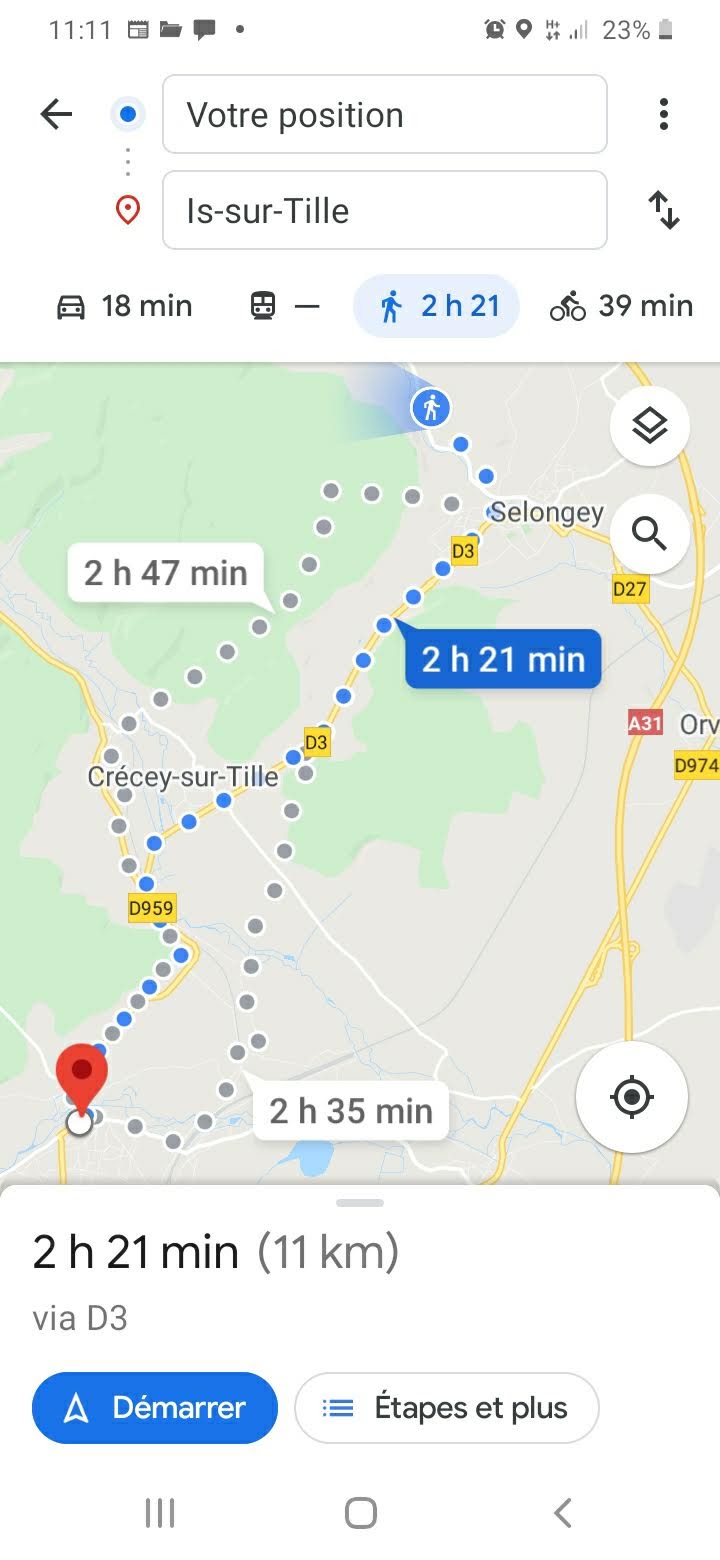Tap the system home button
Screen dimensions: 720x1560
click(x=360, y=1513)
